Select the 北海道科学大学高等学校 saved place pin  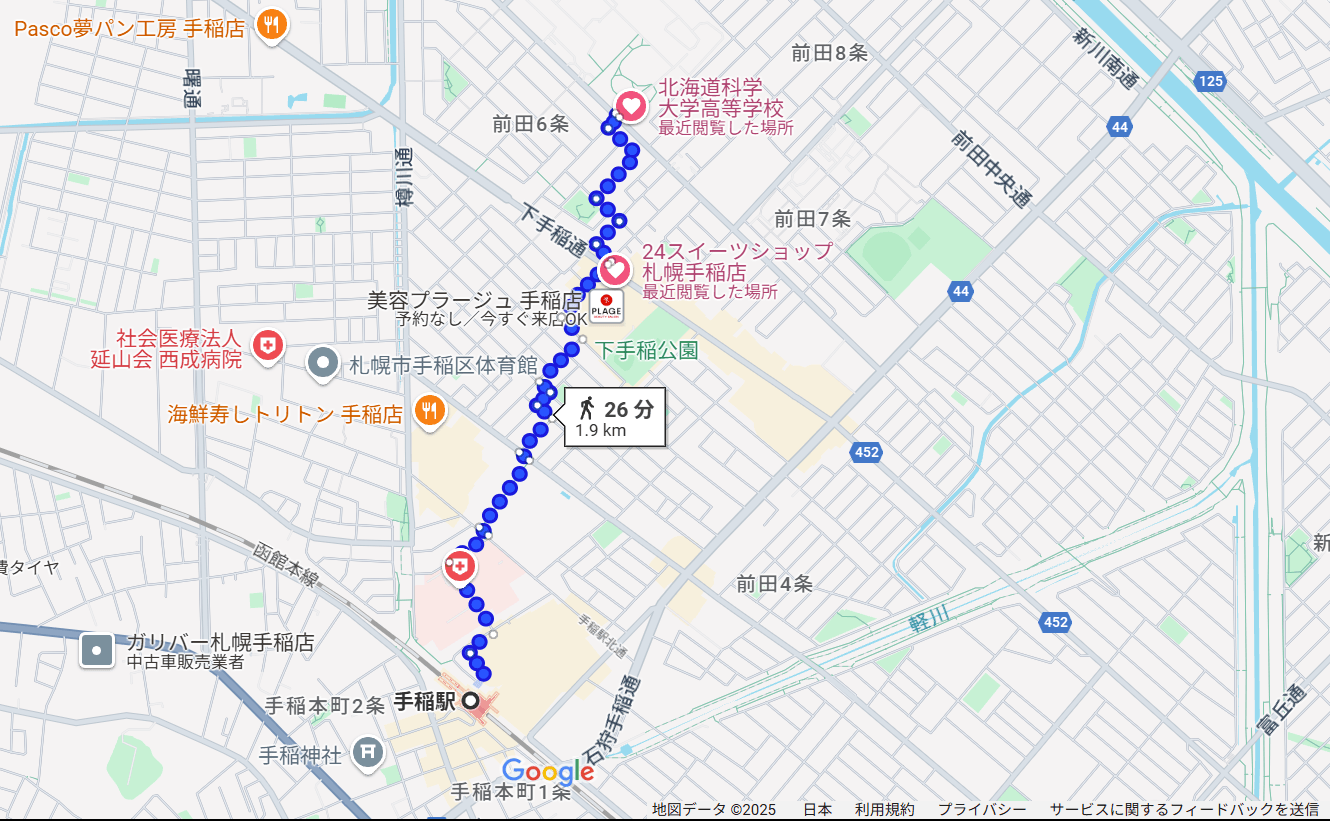[631, 104]
